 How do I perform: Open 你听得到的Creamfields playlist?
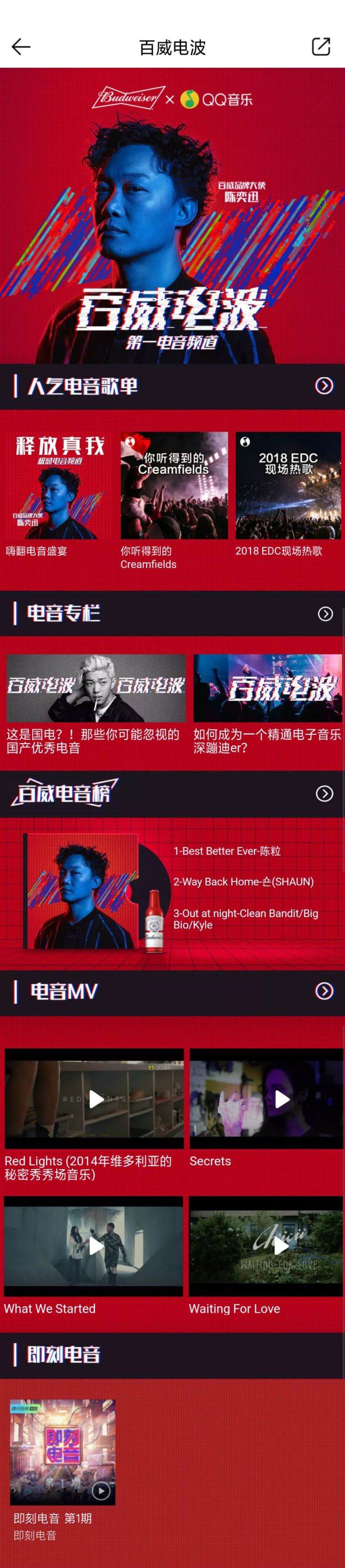(174, 486)
